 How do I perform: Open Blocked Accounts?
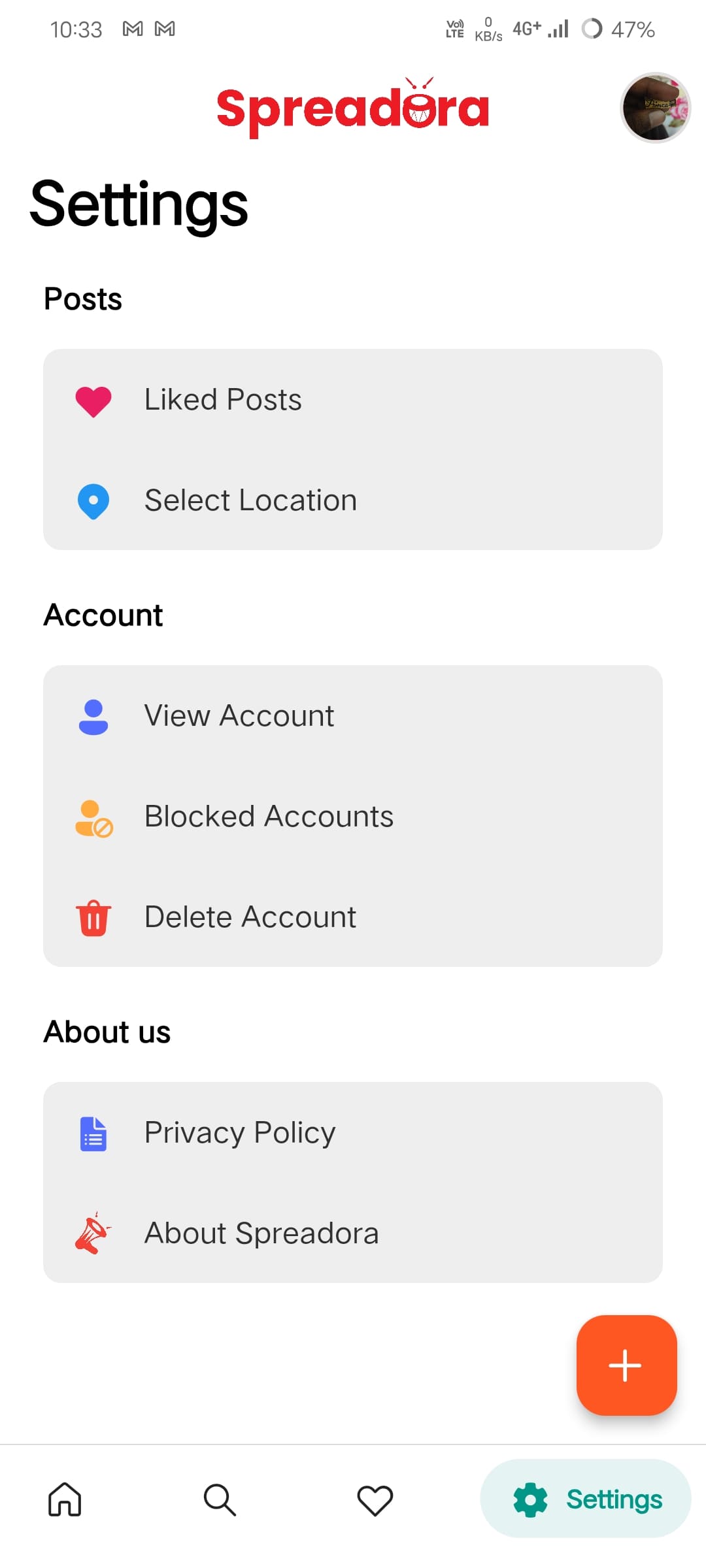[353, 817]
